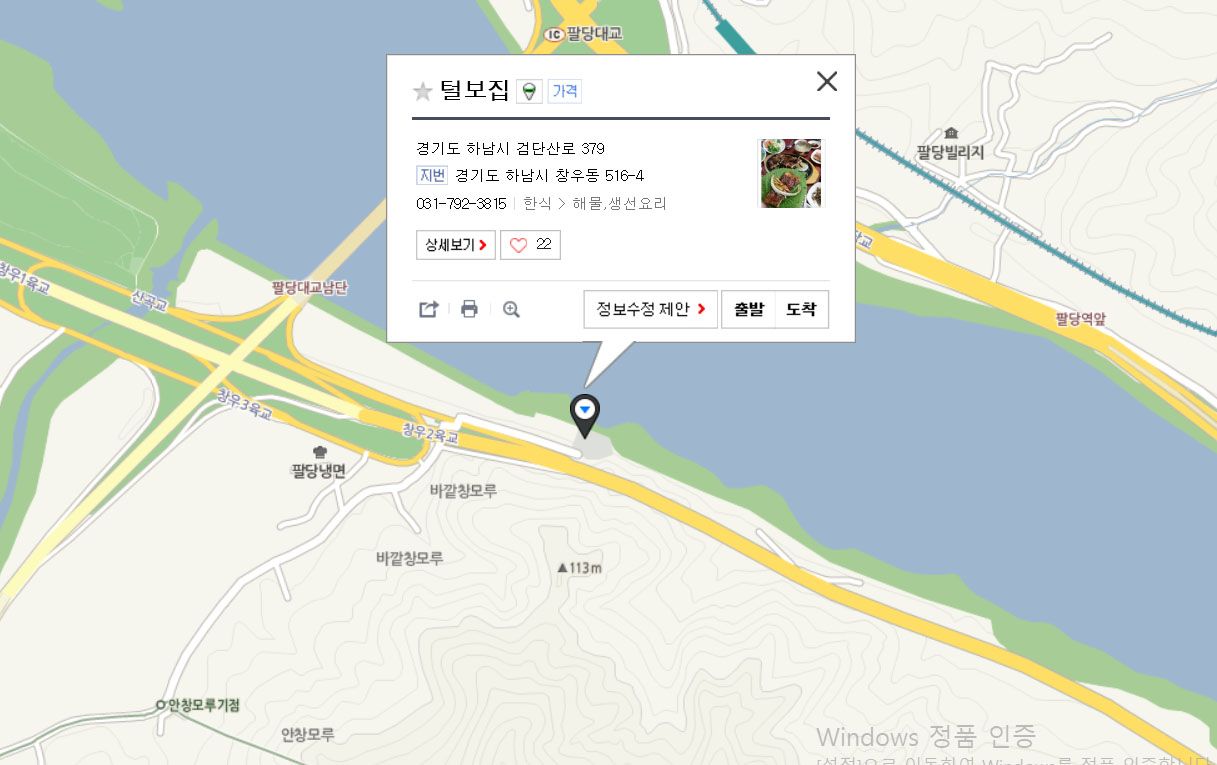Open 정보수정 제안 to suggest an edit
This screenshot has width=1217, height=765.
click(650, 309)
